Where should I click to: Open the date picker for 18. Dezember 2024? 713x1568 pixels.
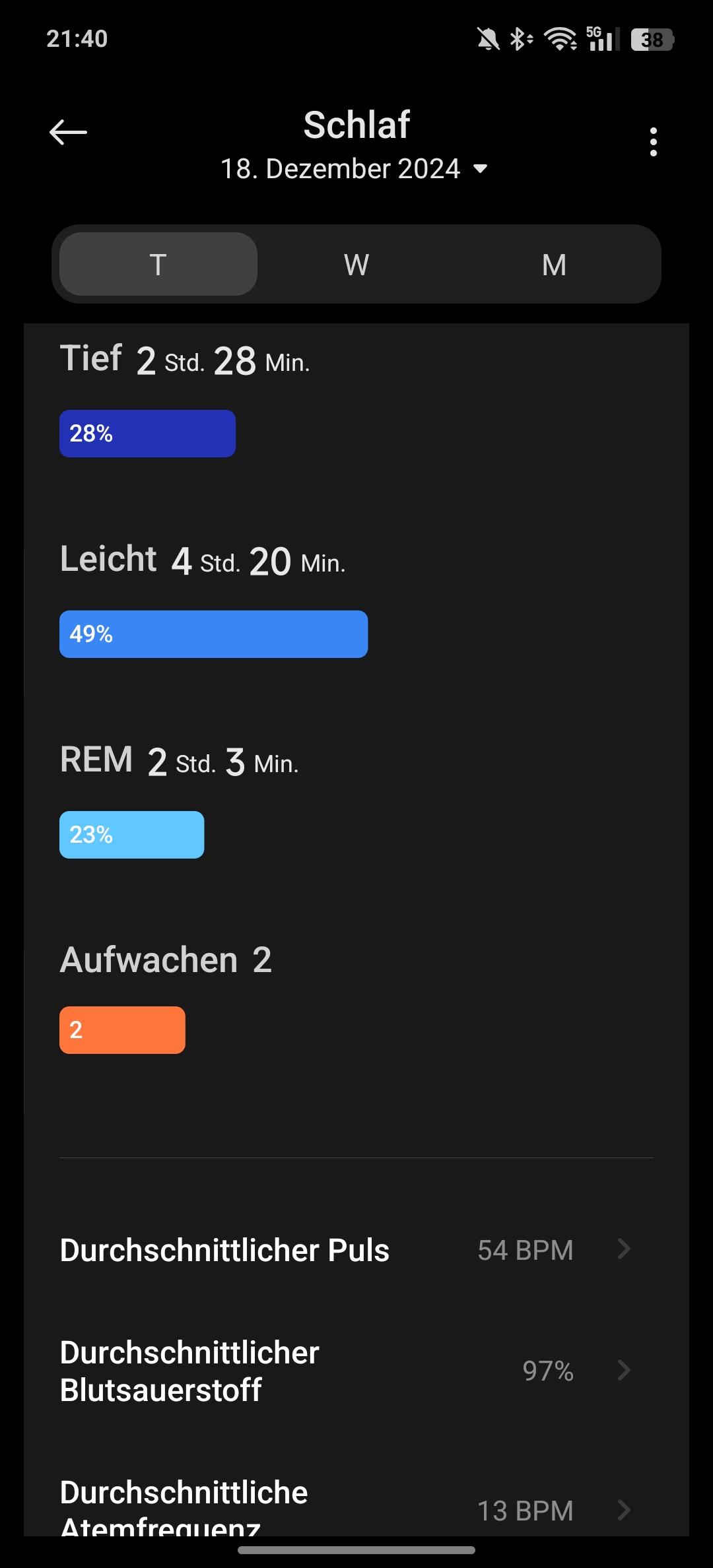click(x=354, y=169)
